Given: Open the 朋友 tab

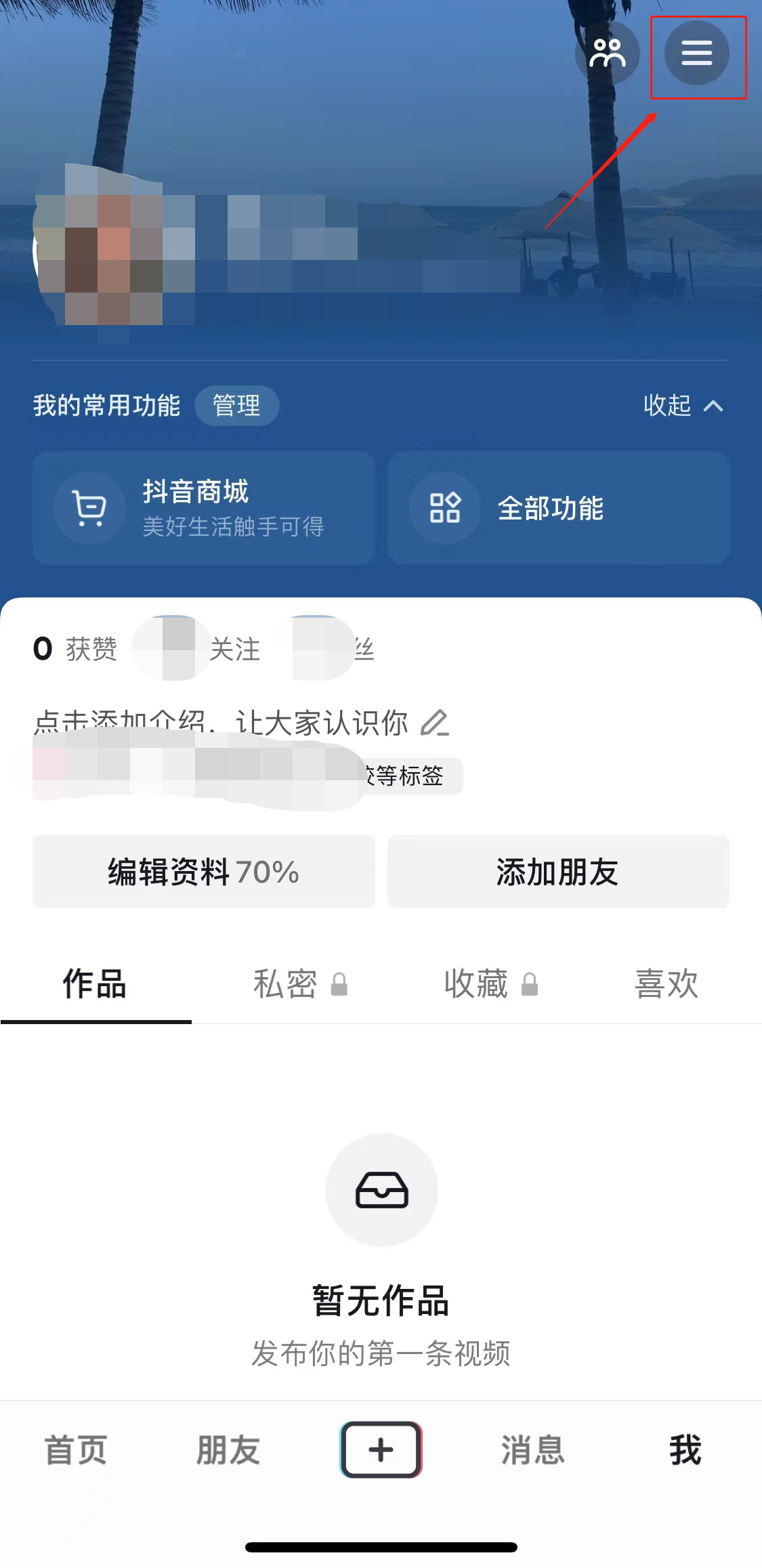Looking at the screenshot, I should pos(228,1450).
